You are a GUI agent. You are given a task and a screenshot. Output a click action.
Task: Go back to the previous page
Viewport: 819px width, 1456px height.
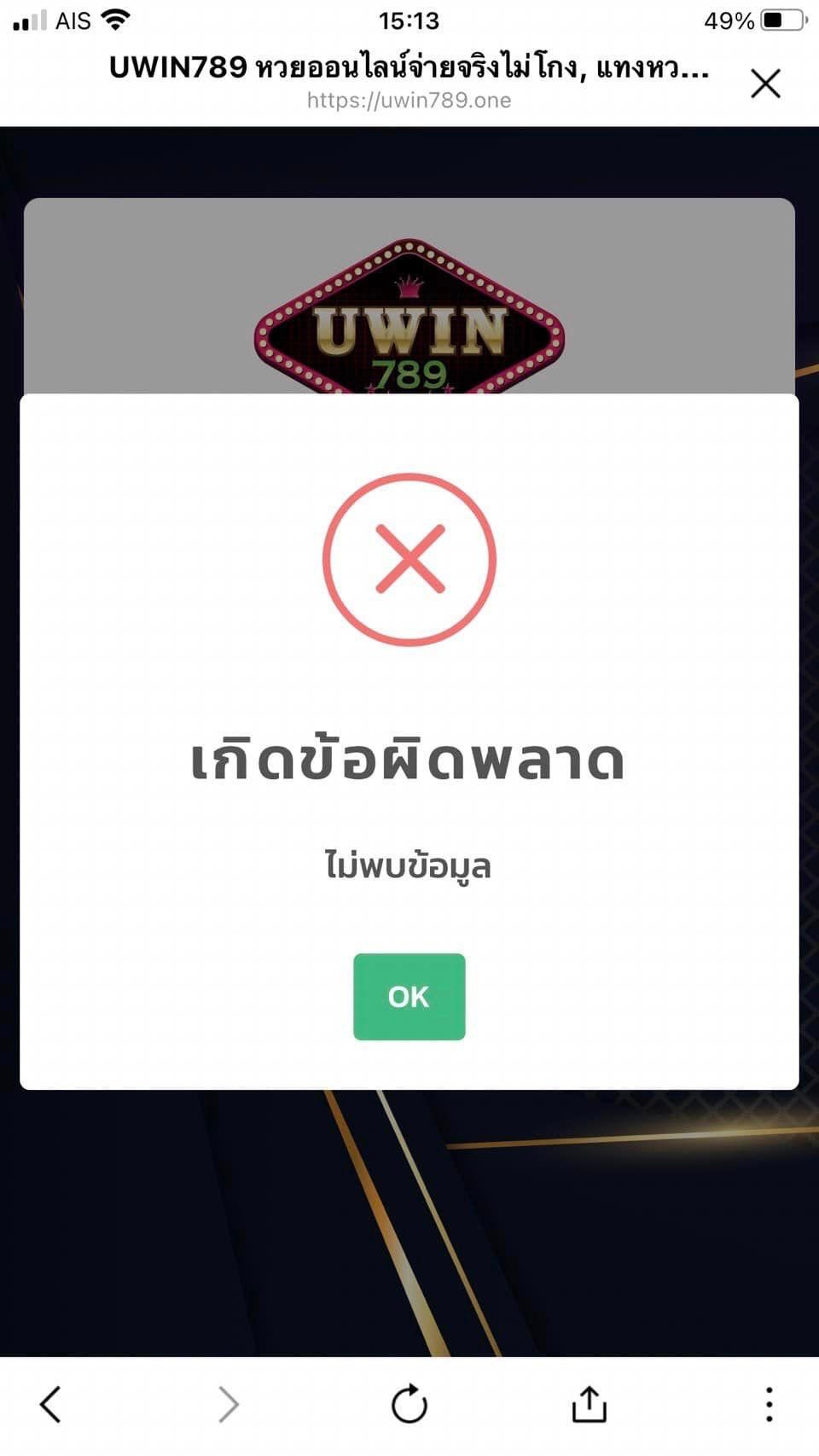[51, 1404]
